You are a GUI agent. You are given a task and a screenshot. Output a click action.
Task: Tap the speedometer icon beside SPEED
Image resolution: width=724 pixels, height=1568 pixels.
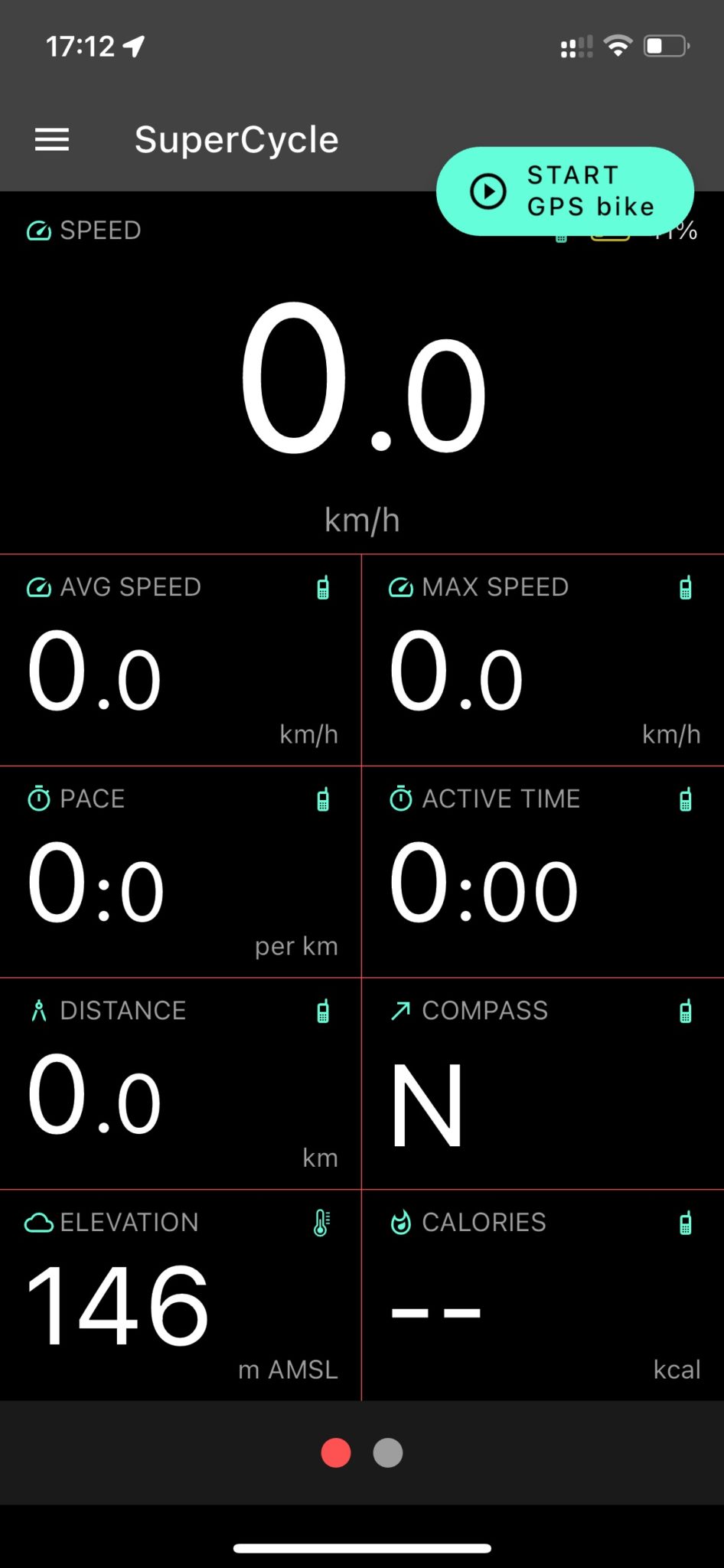pyautogui.click(x=38, y=230)
